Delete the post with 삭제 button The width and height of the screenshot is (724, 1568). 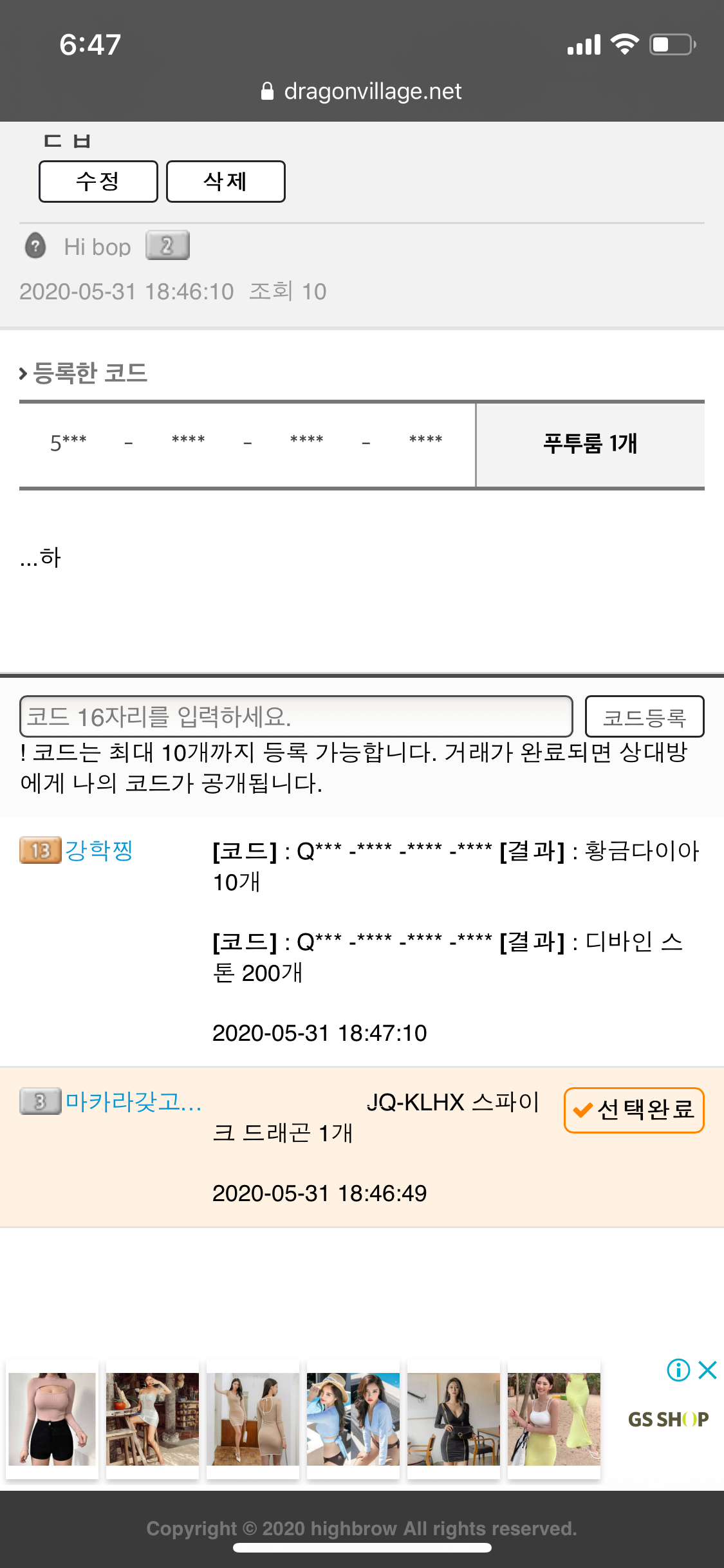[x=225, y=182]
